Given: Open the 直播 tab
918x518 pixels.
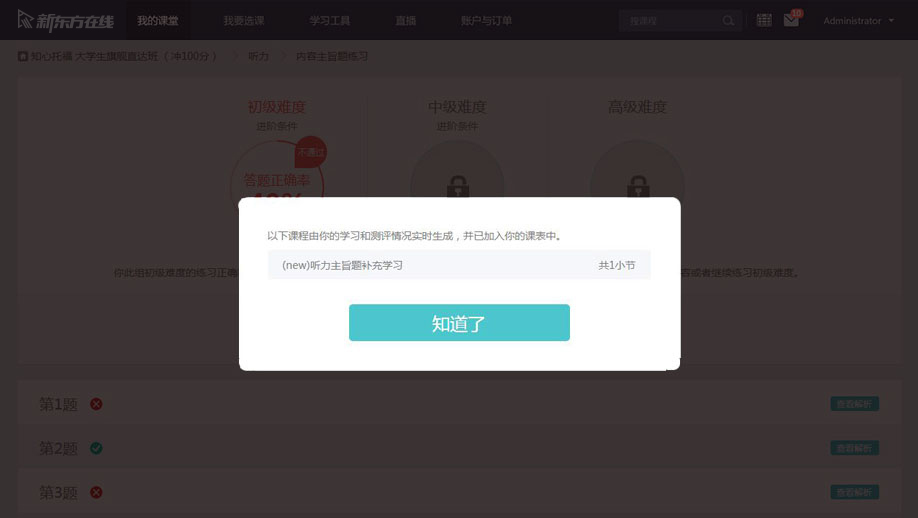Looking at the screenshot, I should [405, 20].
